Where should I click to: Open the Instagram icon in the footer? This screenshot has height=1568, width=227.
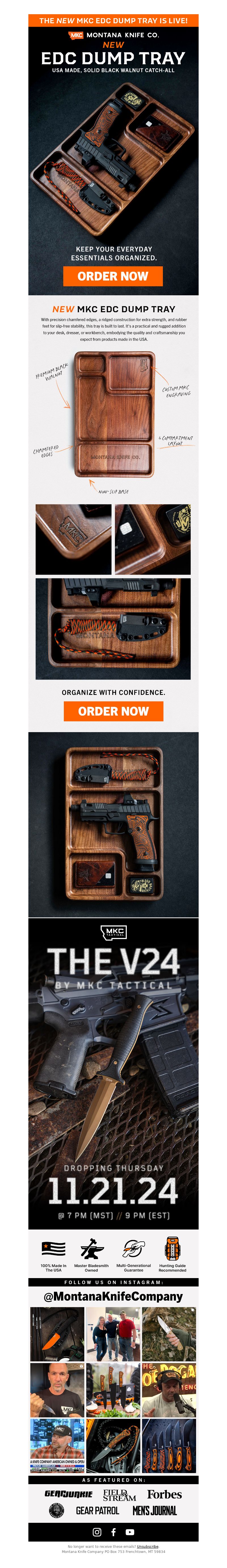point(97,1531)
